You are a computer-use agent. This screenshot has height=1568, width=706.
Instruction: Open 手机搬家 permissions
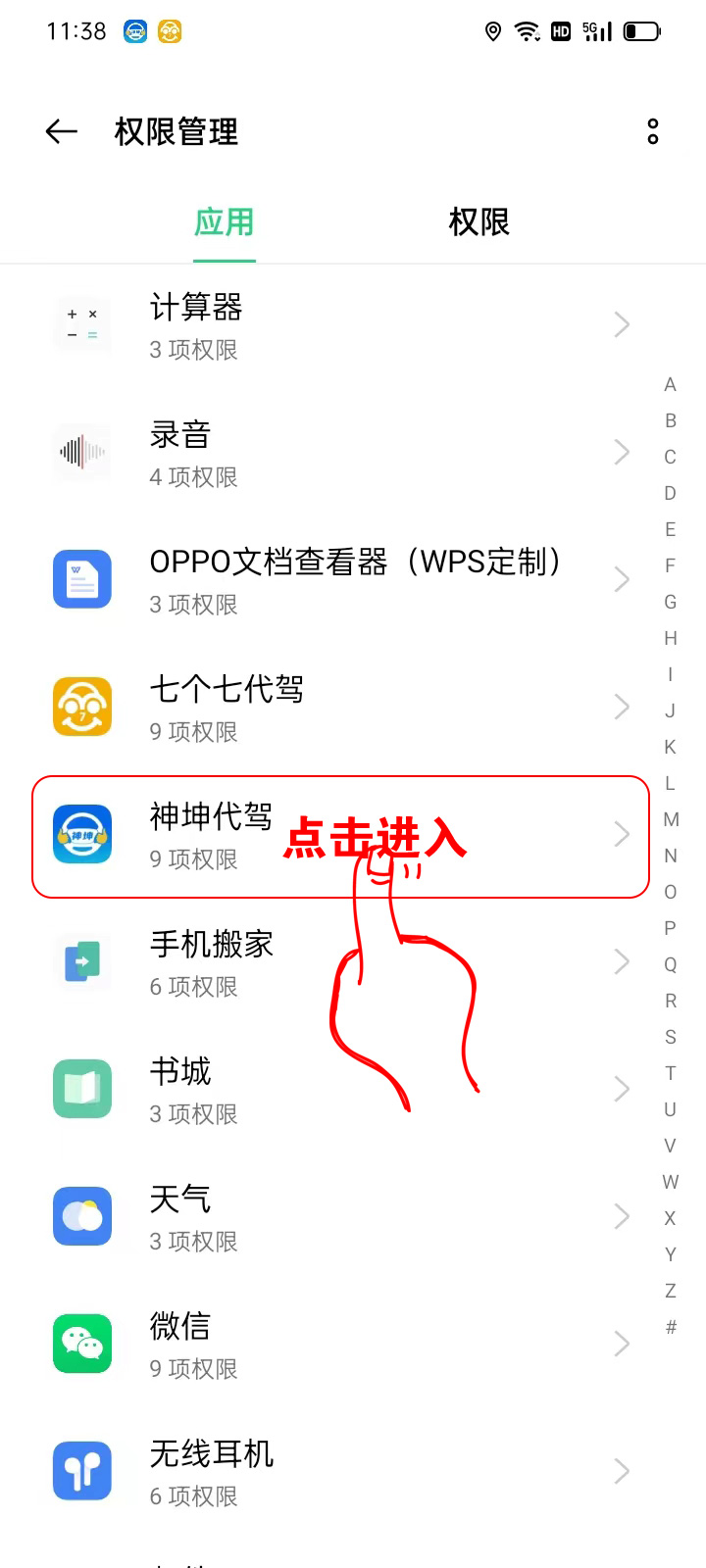[x=333, y=962]
